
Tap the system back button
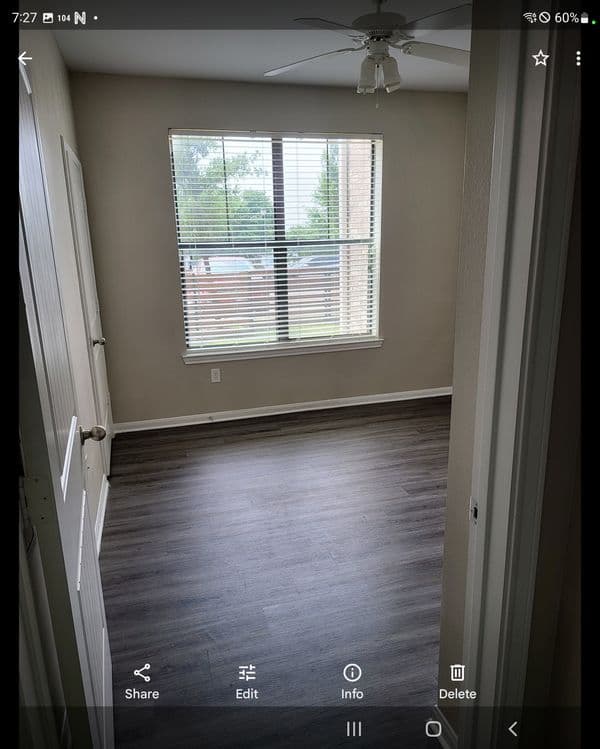pos(513,729)
